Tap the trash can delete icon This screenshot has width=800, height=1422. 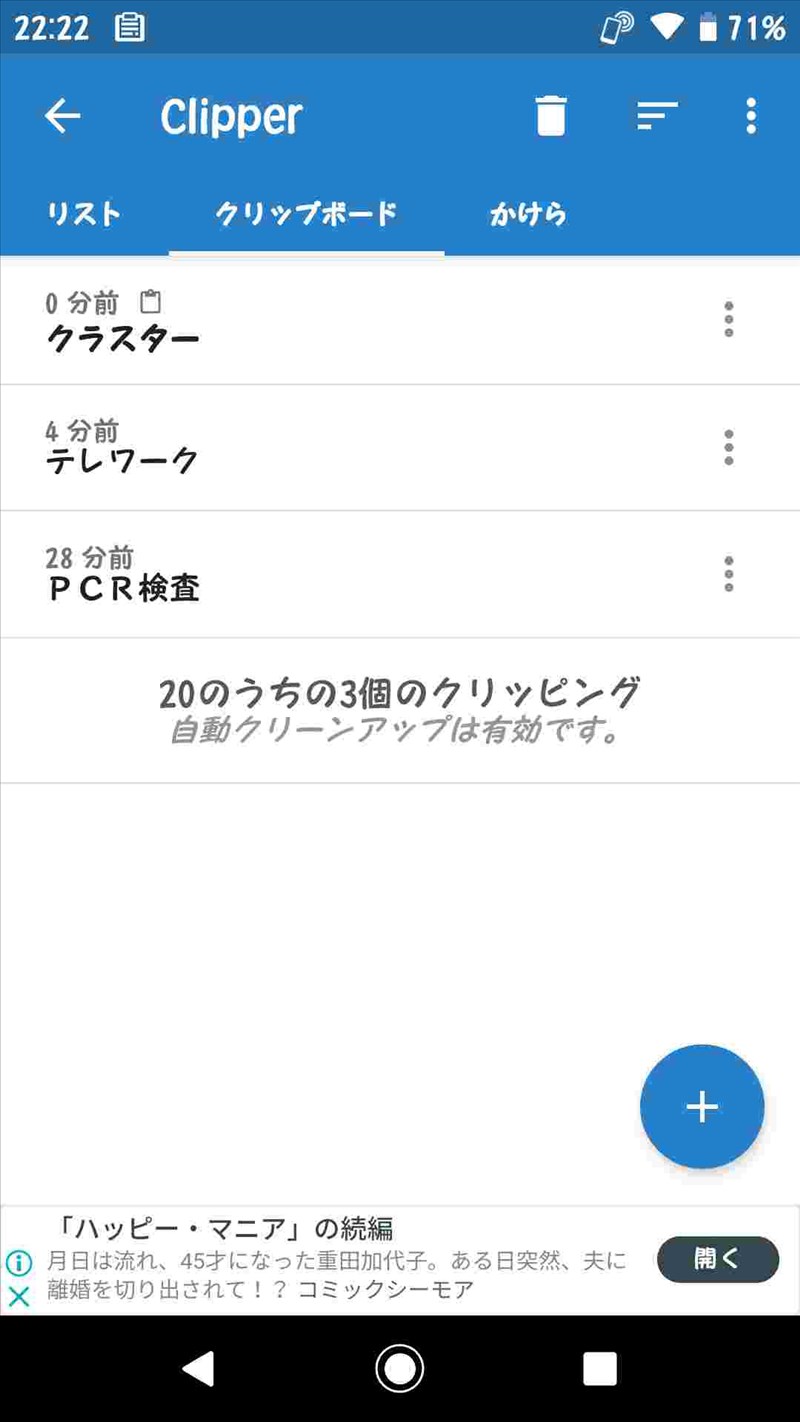click(551, 116)
